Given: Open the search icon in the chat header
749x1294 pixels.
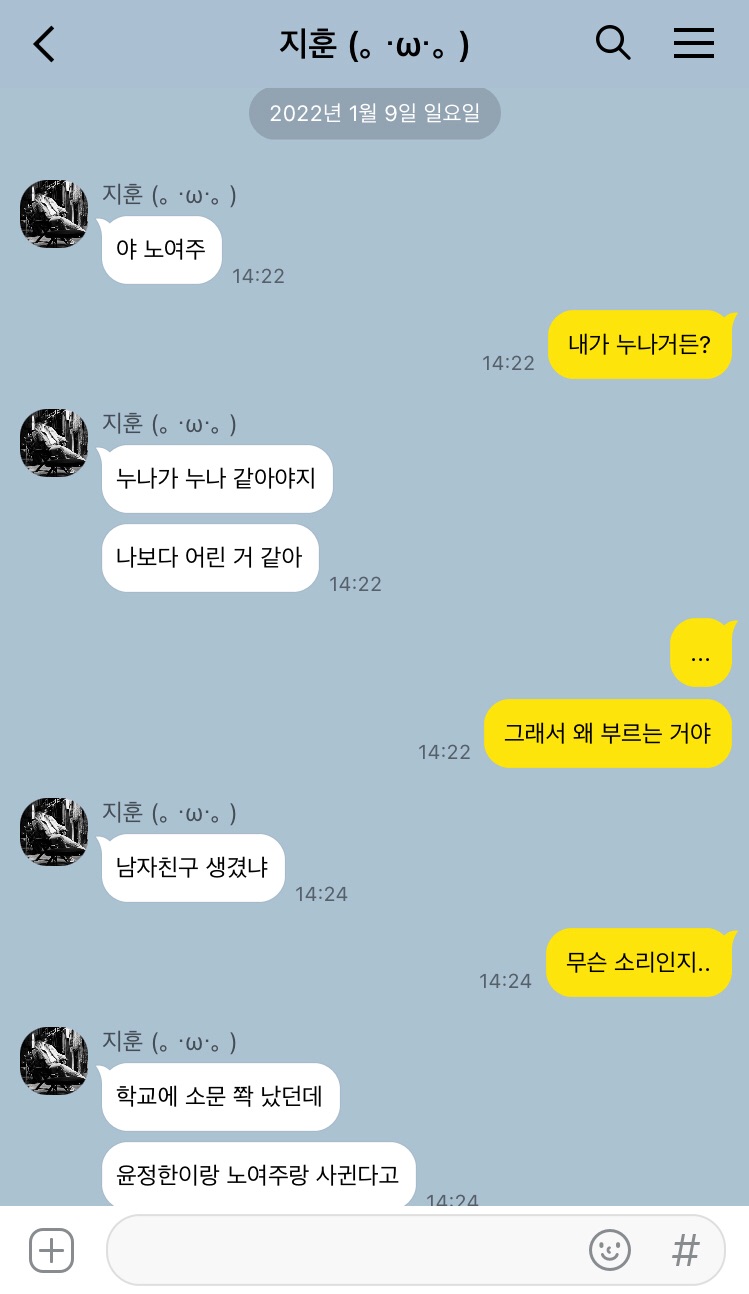Looking at the screenshot, I should (x=613, y=44).
